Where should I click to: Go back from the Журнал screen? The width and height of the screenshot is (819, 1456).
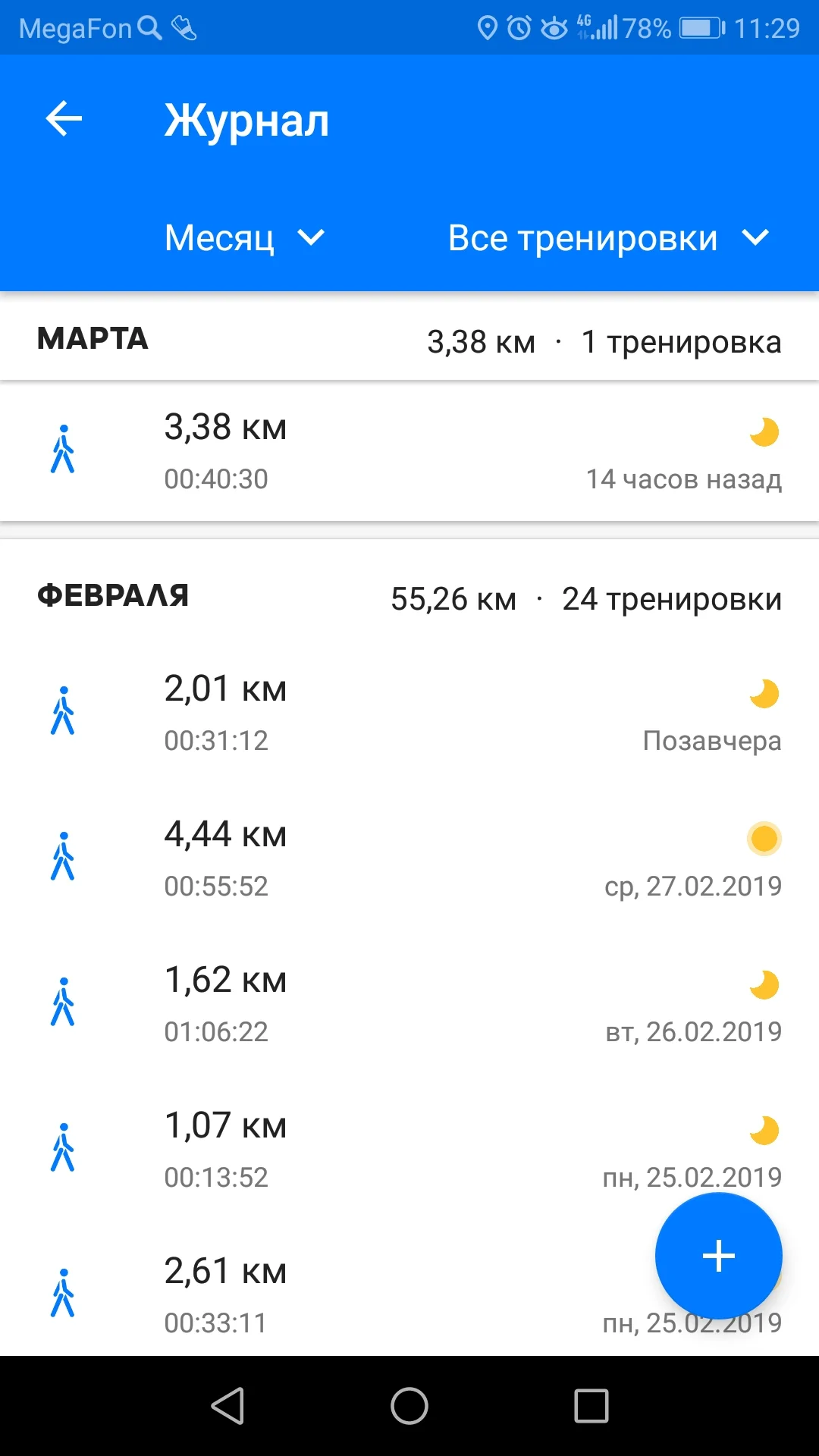point(64,119)
